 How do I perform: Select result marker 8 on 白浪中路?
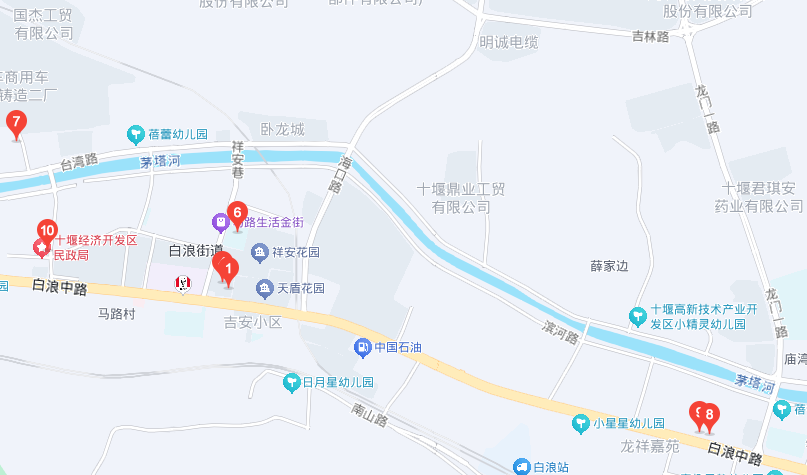(x=709, y=414)
